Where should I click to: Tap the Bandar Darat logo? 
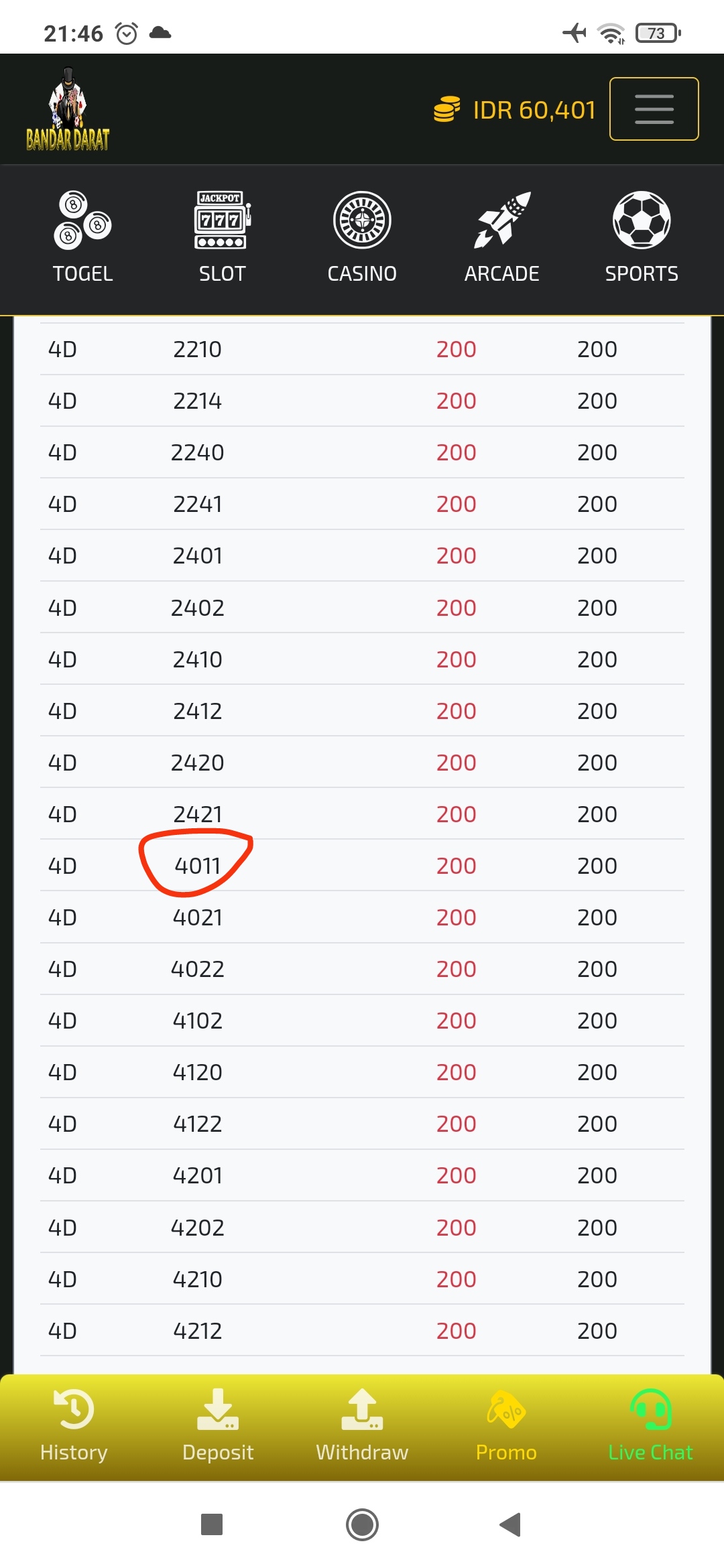(68, 109)
